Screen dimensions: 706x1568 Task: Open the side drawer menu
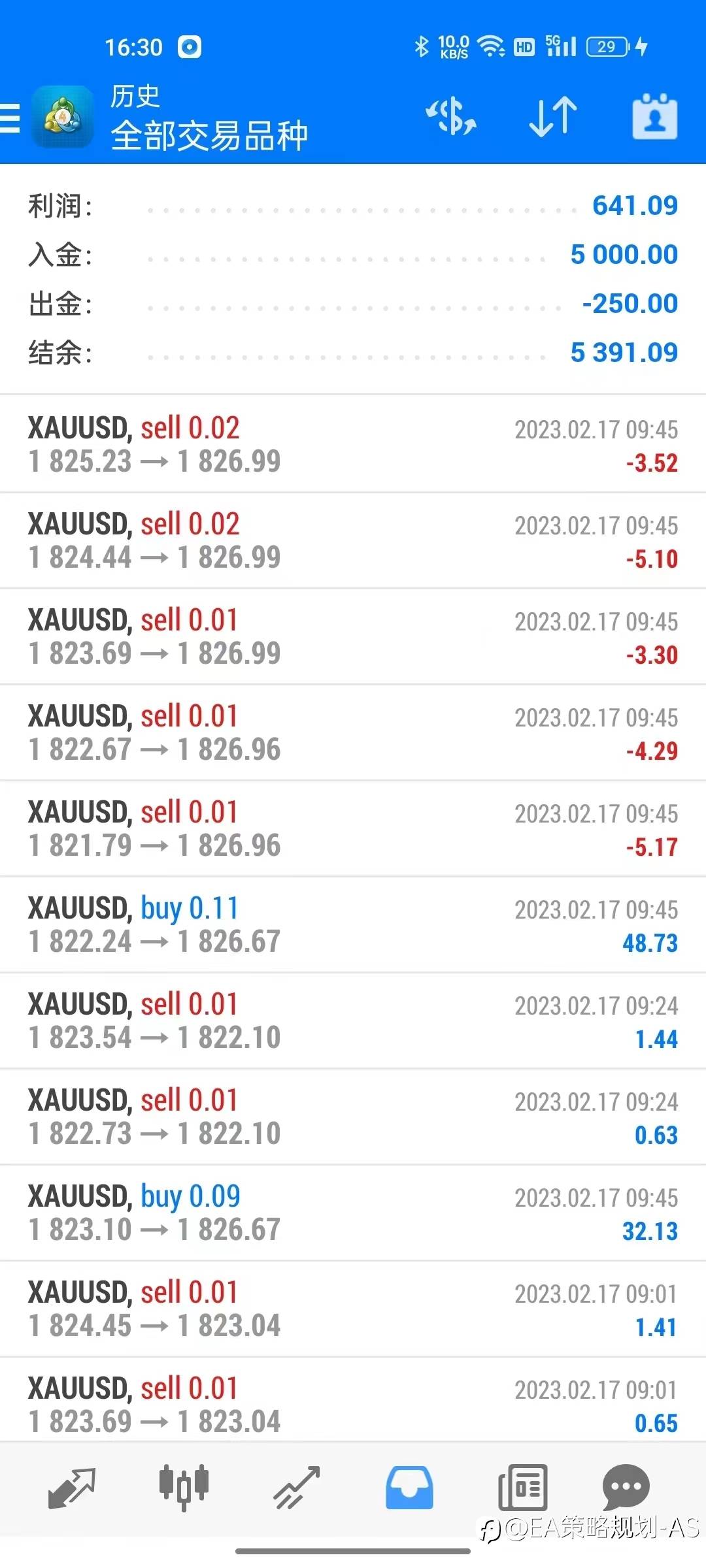coord(10,118)
